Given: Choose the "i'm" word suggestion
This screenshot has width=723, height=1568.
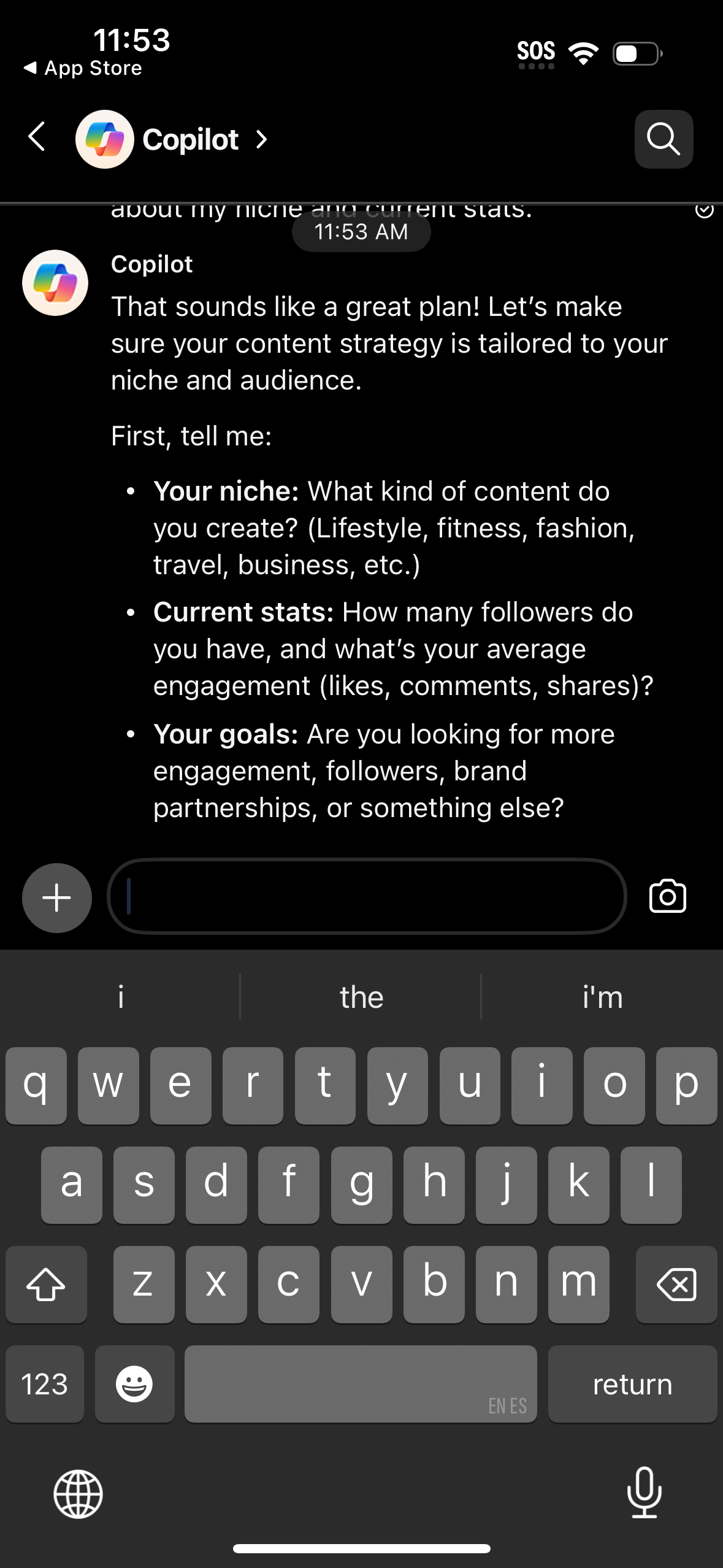Looking at the screenshot, I should point(602,997).
